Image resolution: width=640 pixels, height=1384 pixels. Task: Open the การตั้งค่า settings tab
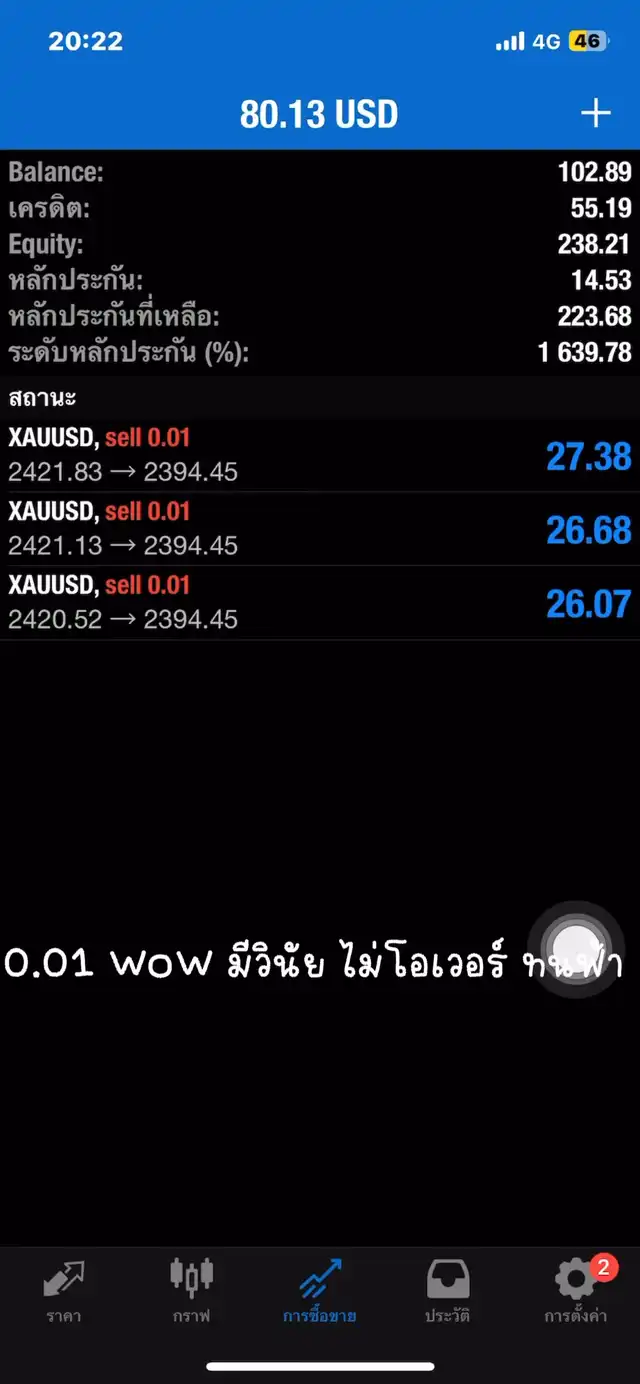point(575,1291)
